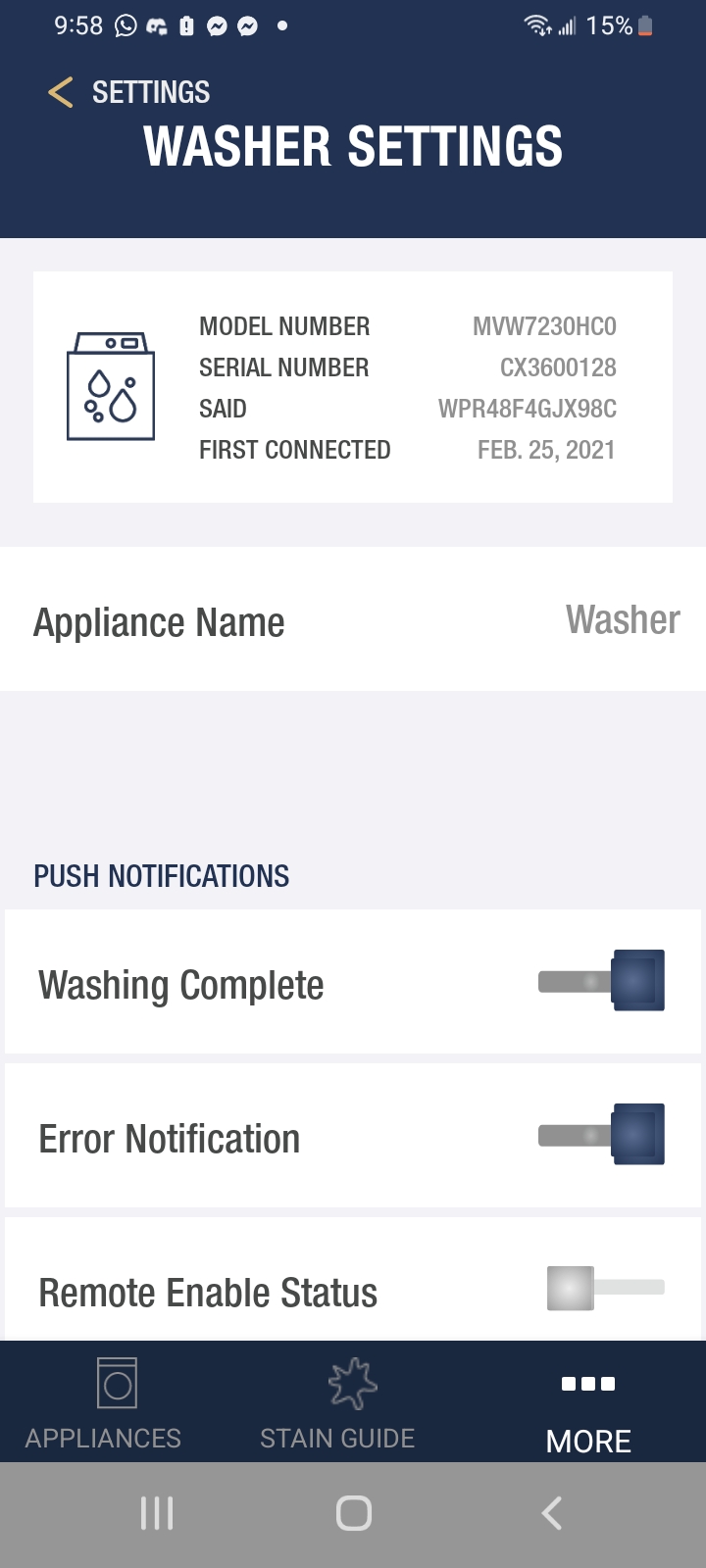Enable Remote Enable Status notifications
Image resolution: width=706 pixels, height=1568 pixels.
pos(604,1288)
